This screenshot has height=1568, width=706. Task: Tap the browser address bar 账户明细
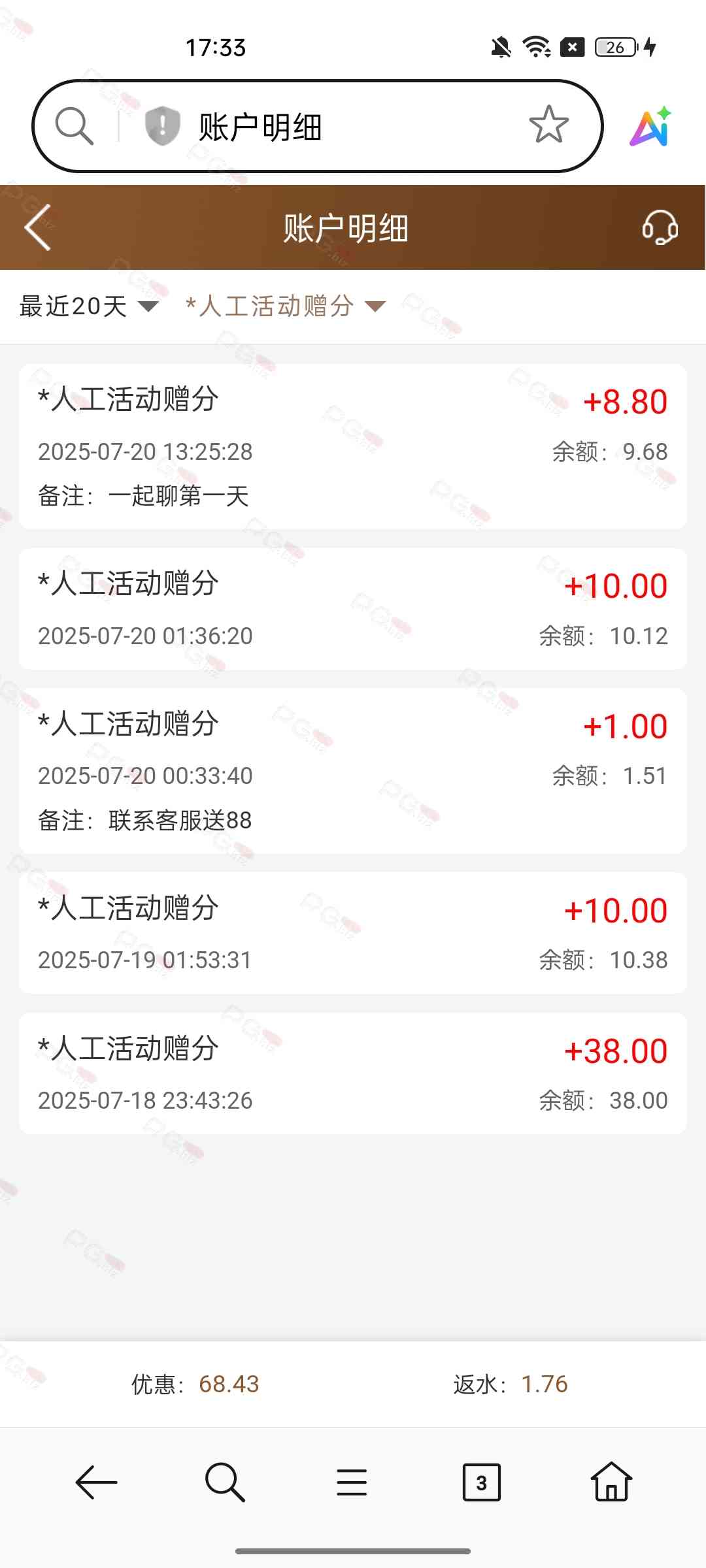[x=340, y=126]
